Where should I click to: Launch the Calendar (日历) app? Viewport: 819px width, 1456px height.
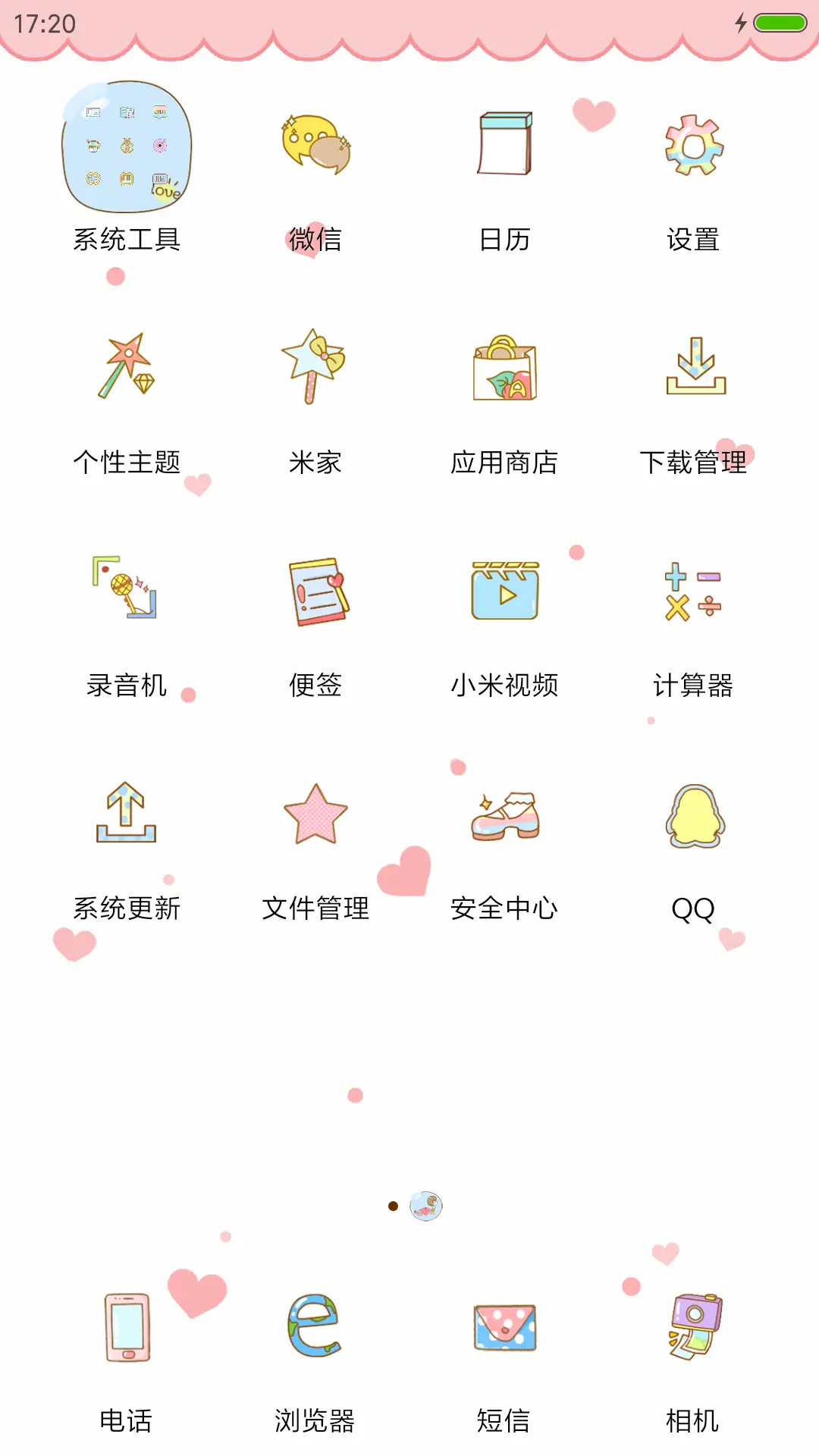point(504,144)
